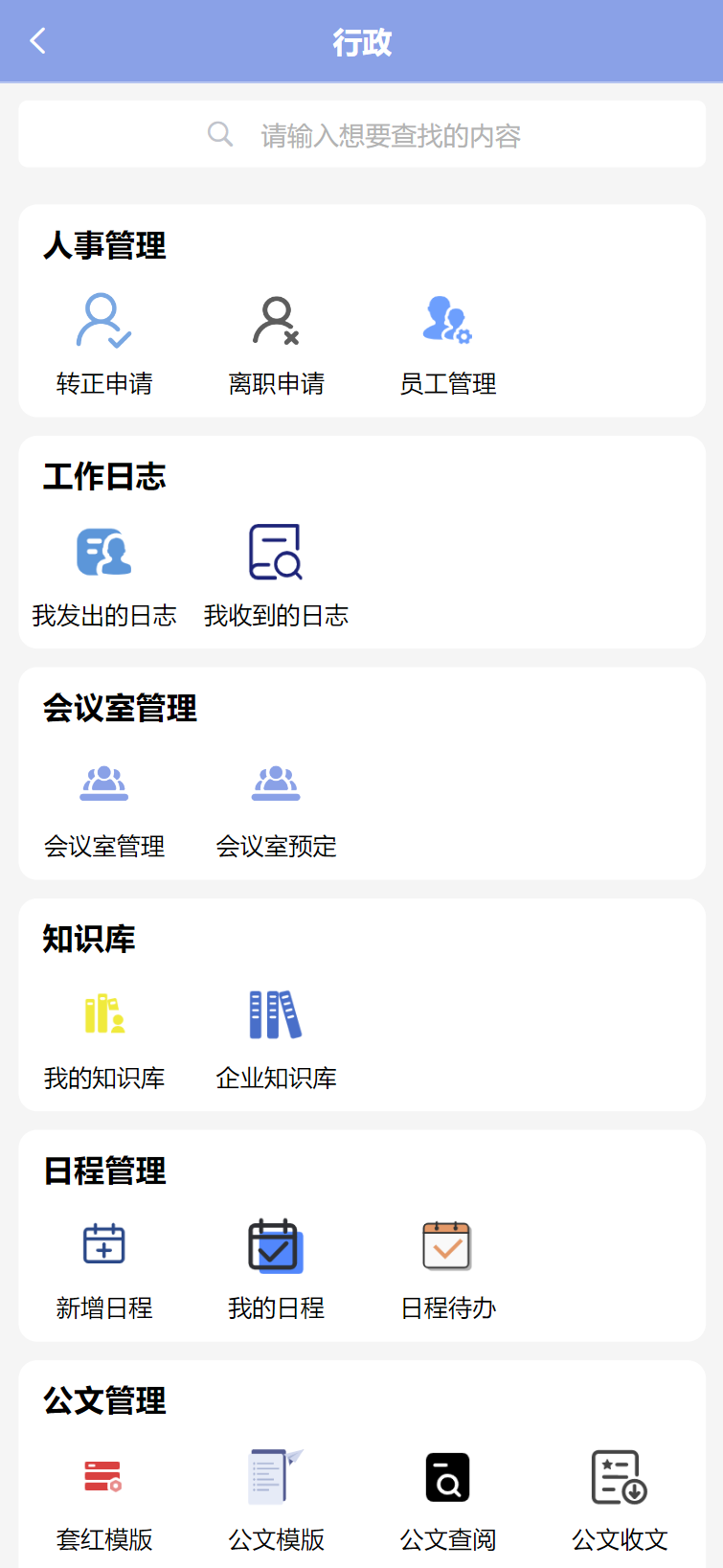Open 我的日程
Screen dimensions: 723x1568
pos(276,1269)
